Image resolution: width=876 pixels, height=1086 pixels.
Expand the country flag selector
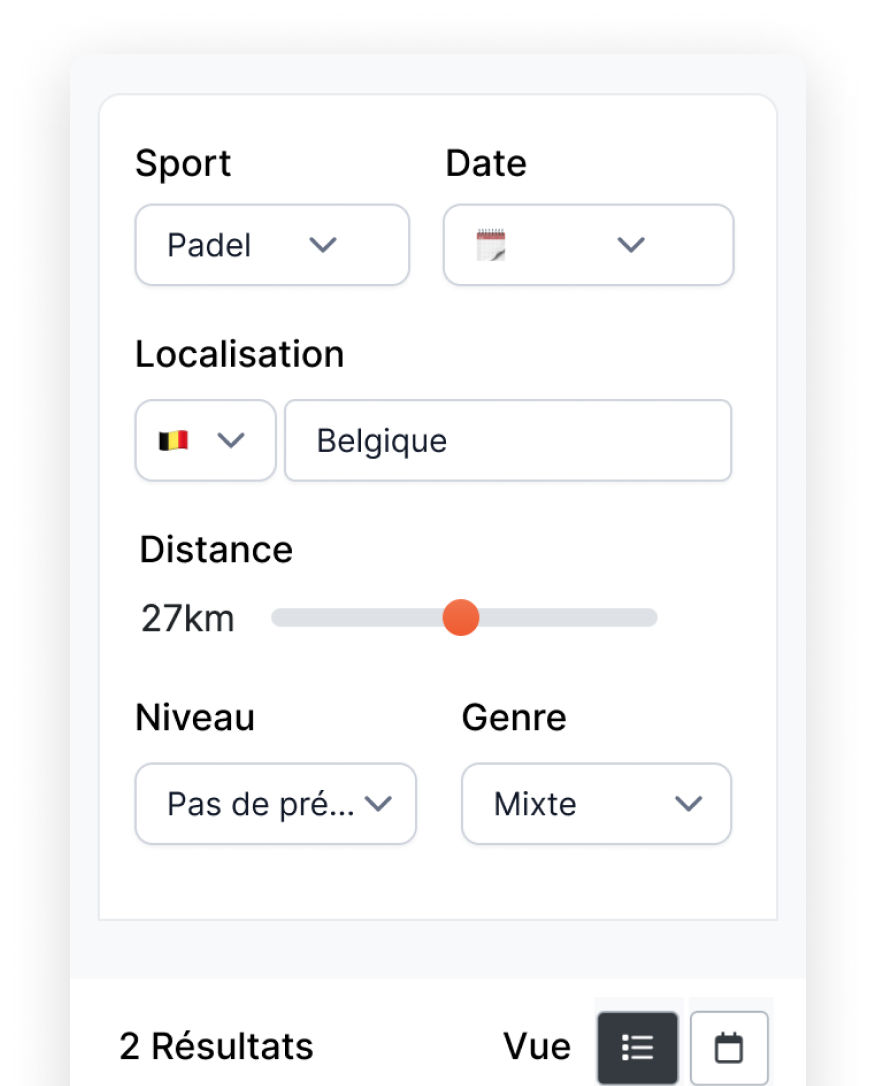206,440
